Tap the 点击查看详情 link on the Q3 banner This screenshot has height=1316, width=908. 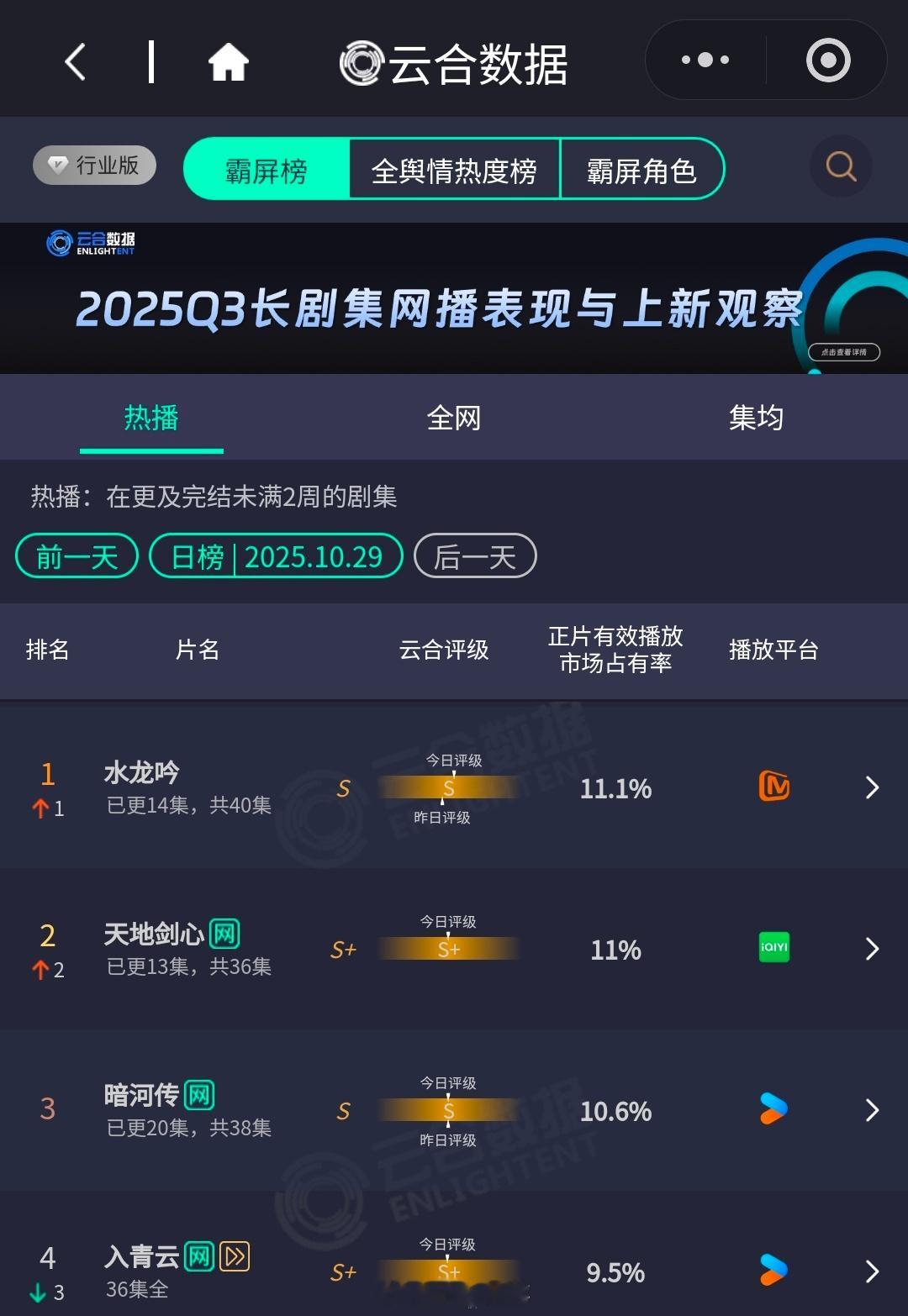(843, 352)
